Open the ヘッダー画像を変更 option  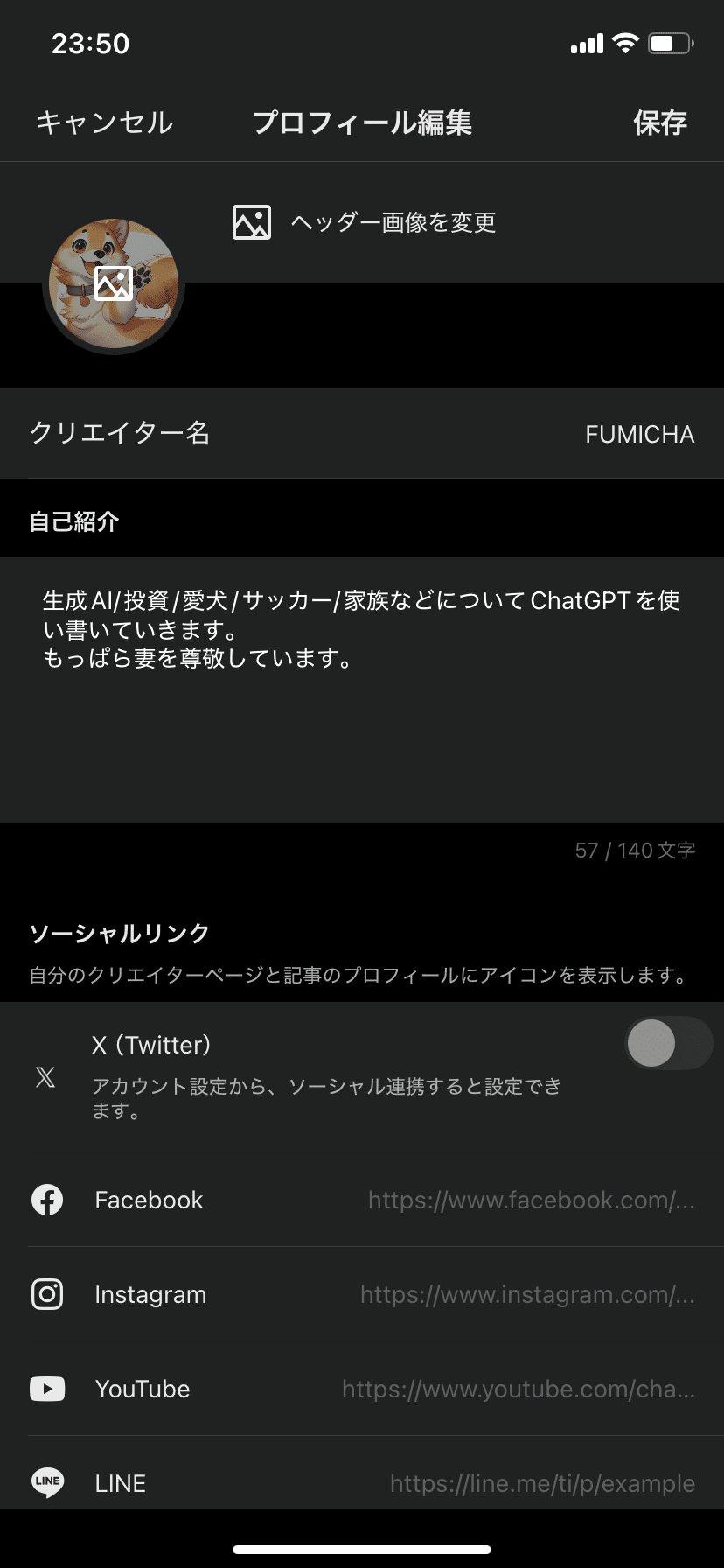[393, 222]
